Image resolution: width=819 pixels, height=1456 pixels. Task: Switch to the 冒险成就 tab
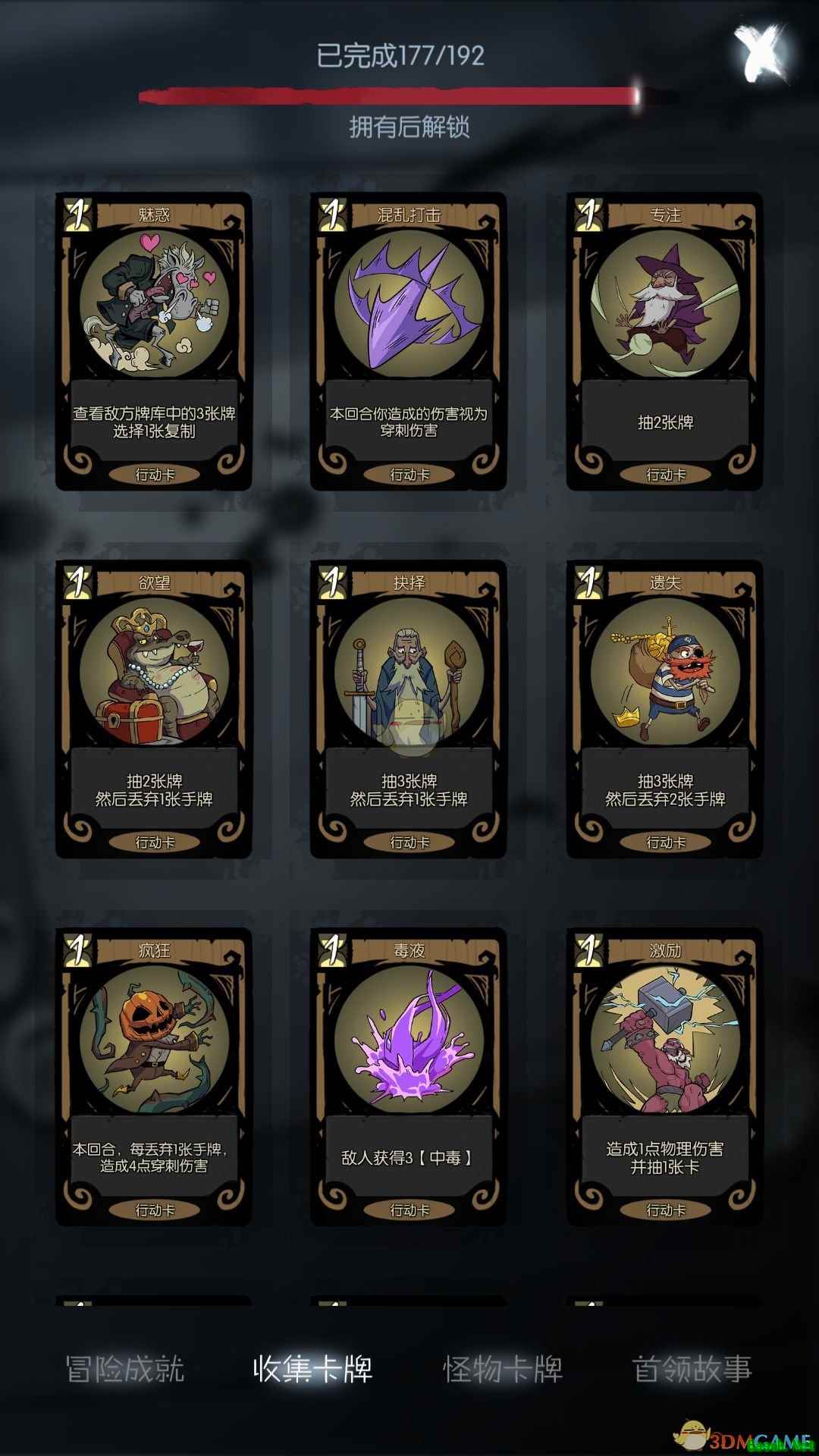pos(125,1369)
